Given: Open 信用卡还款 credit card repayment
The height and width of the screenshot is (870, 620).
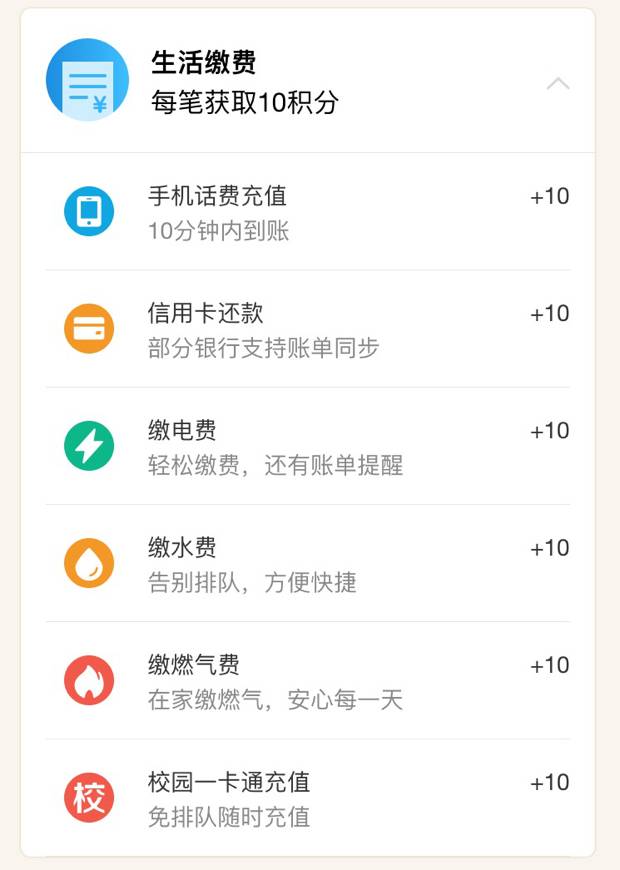Looking at the screenshot, I should (x=310, y=329).
